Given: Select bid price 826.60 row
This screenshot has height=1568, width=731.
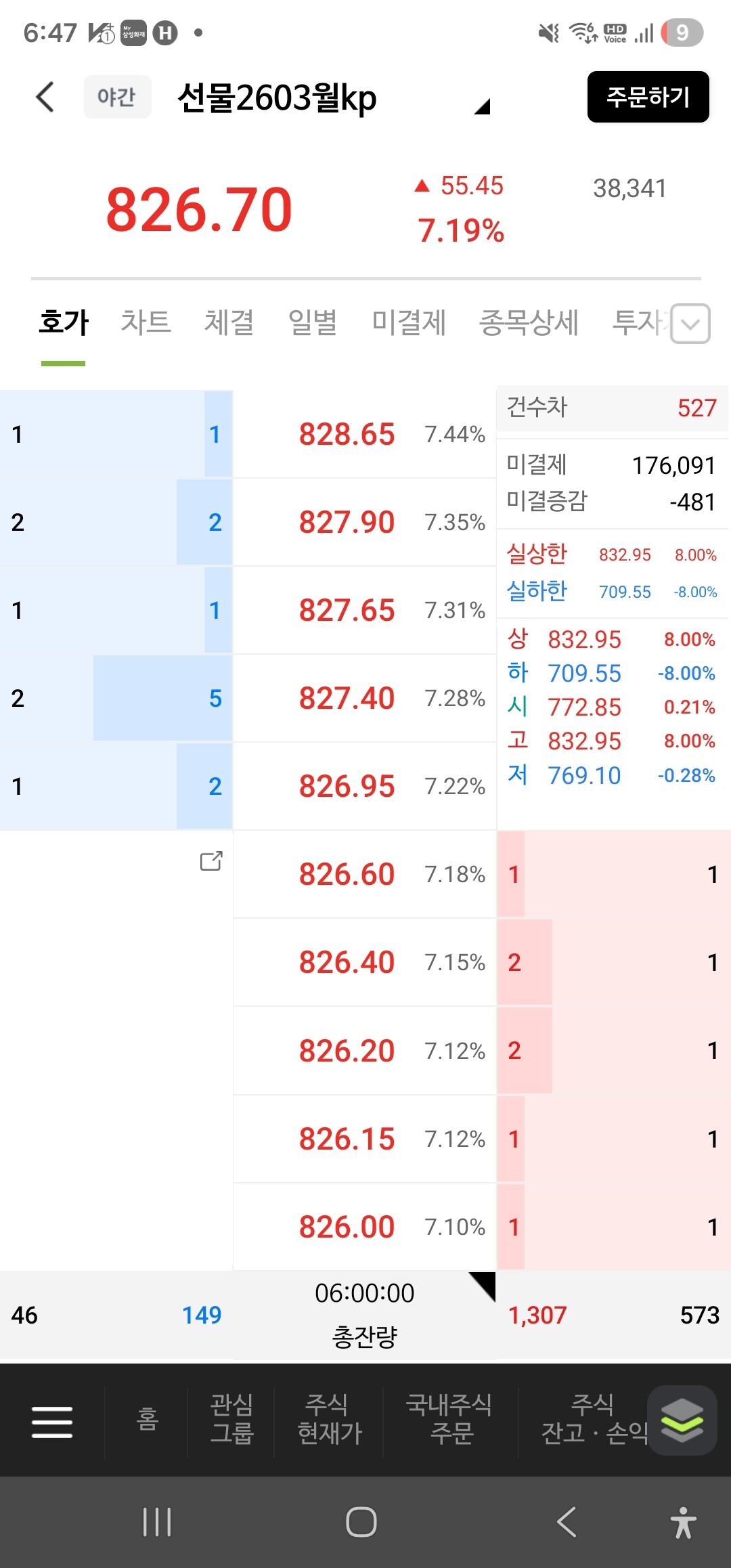Looking at the screenshot, I should click(x=365, y=874).
